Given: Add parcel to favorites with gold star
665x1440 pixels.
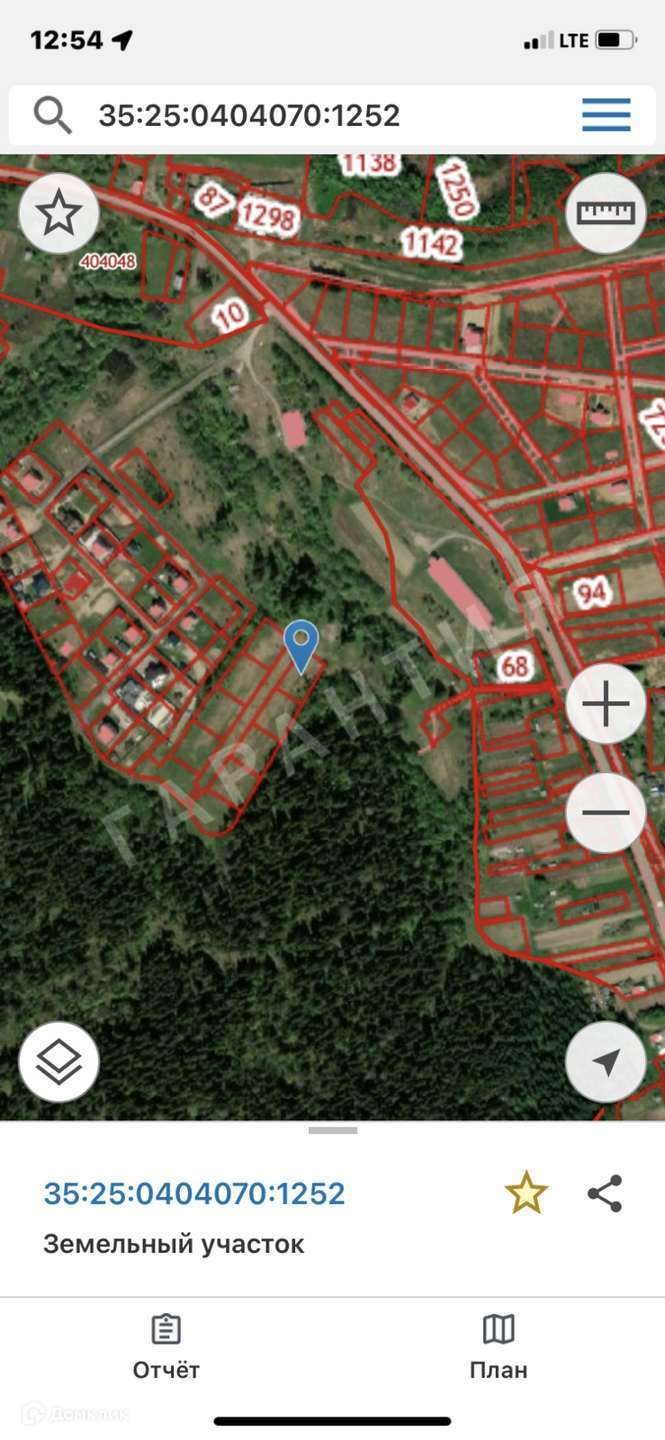Looking at the screenshot, I should click(x=526, y=1194).
